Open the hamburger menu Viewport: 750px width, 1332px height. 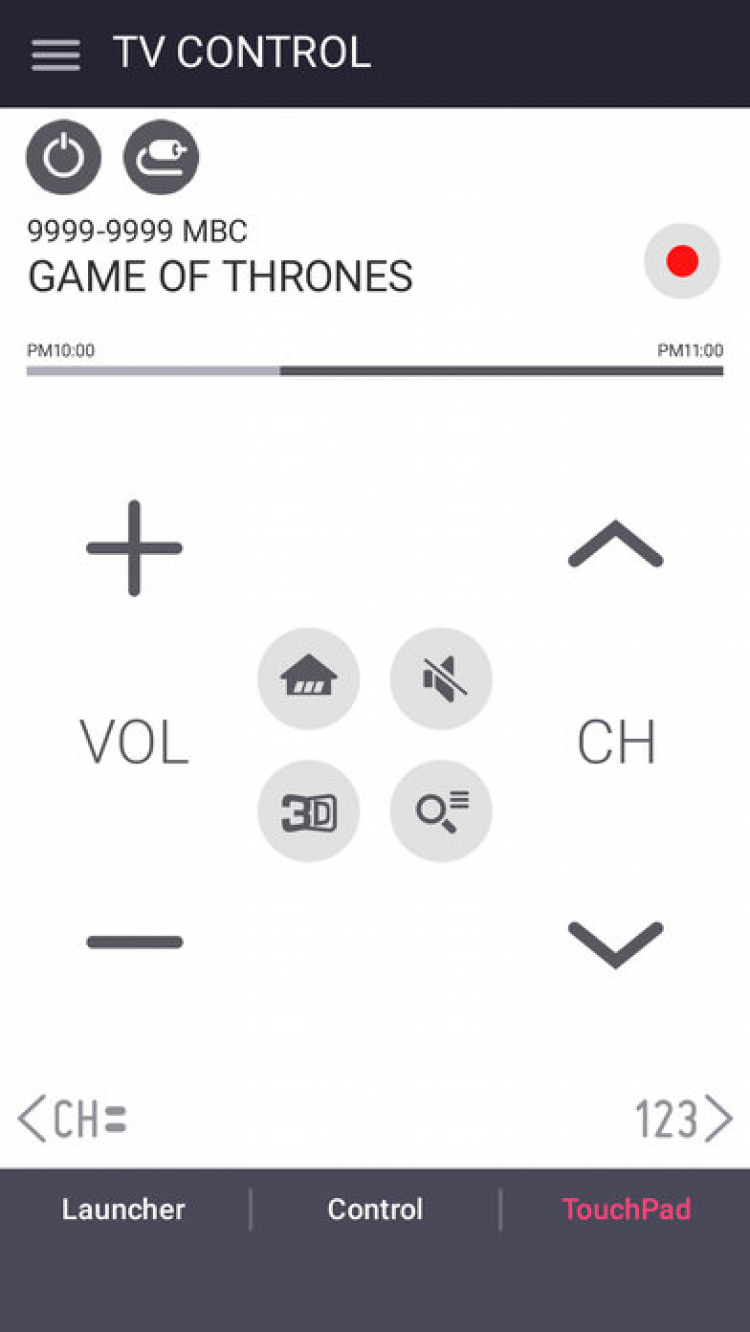click(55, 54)
